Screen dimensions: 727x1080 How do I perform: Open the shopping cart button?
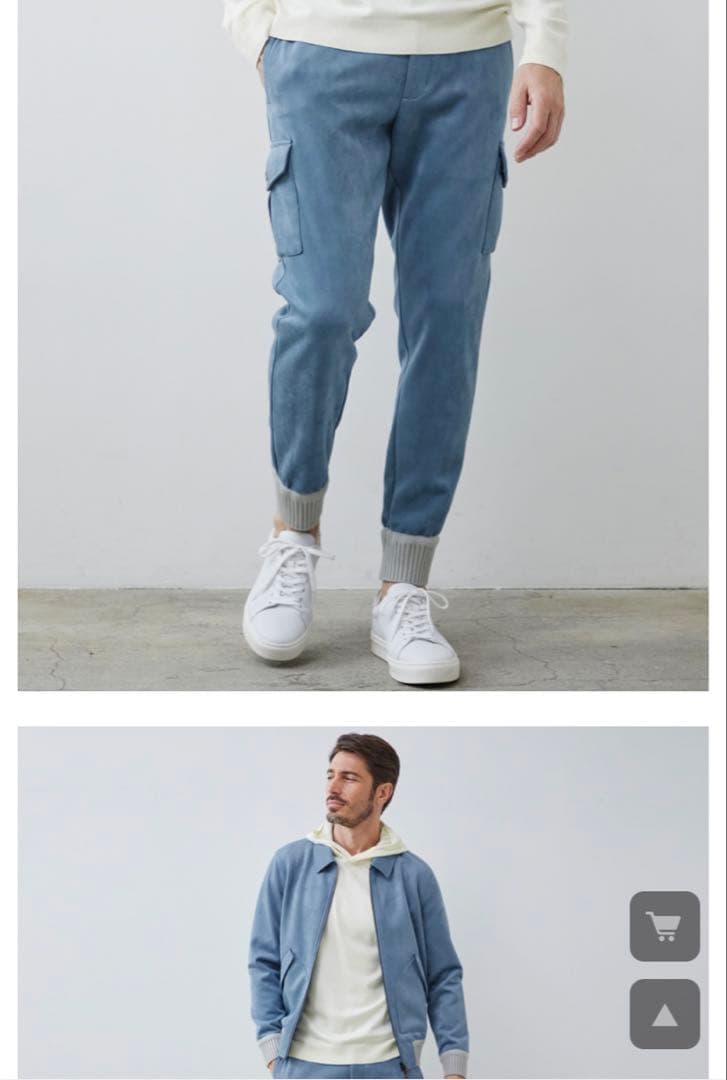tap(664, 926)
